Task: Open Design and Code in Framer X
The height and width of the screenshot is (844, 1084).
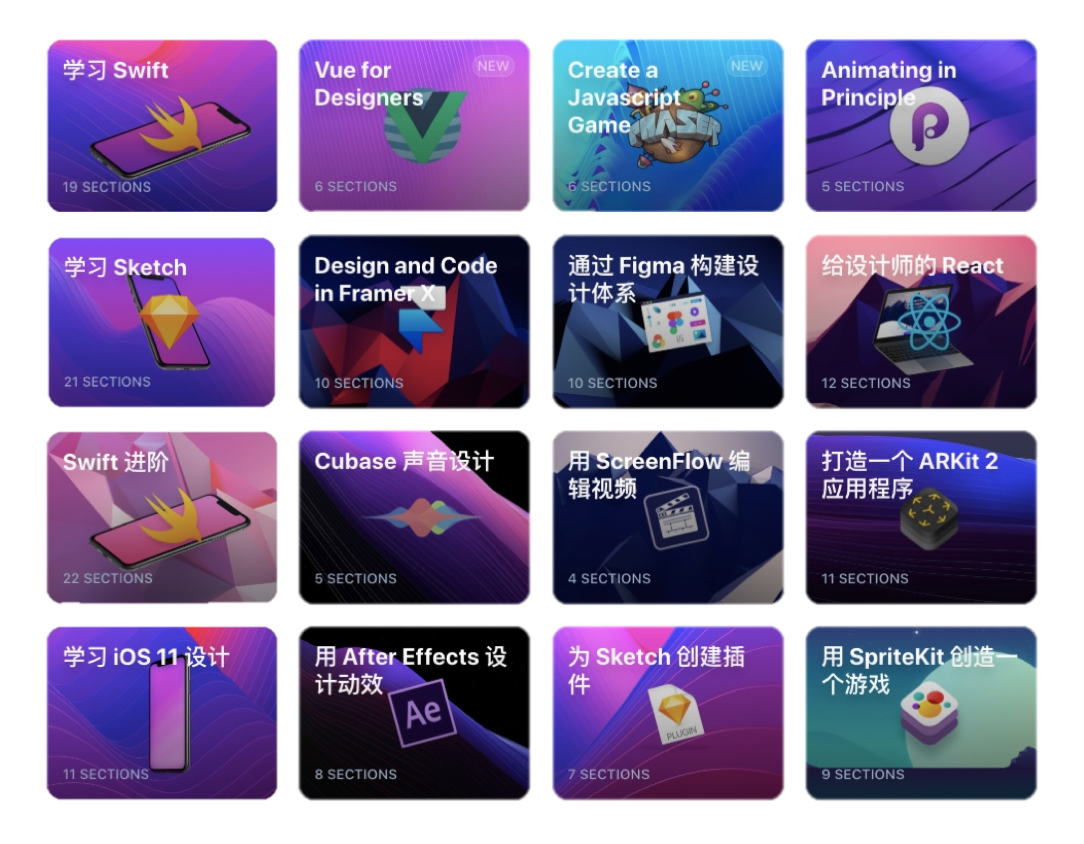Action: (414, 322)
